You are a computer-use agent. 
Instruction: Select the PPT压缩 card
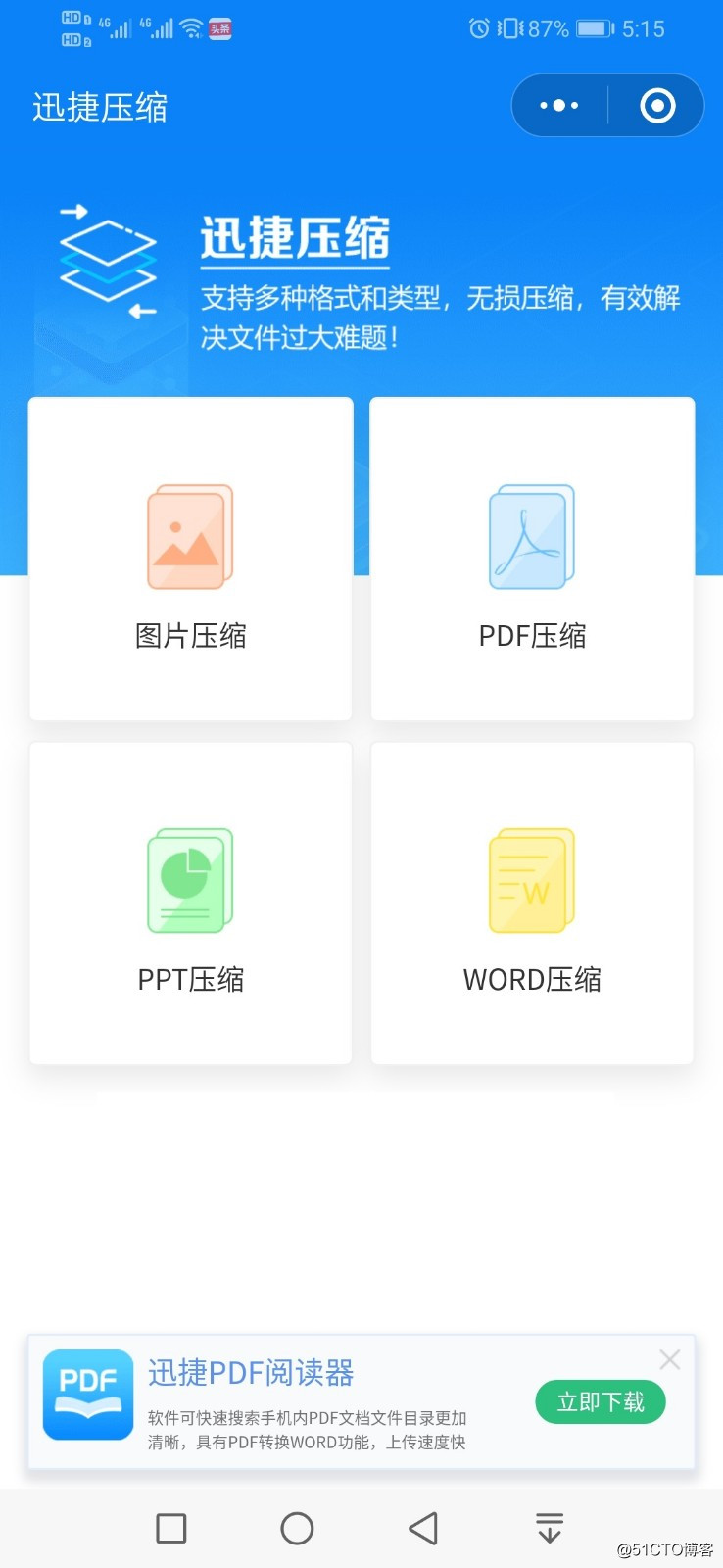(x=190, y=903)
